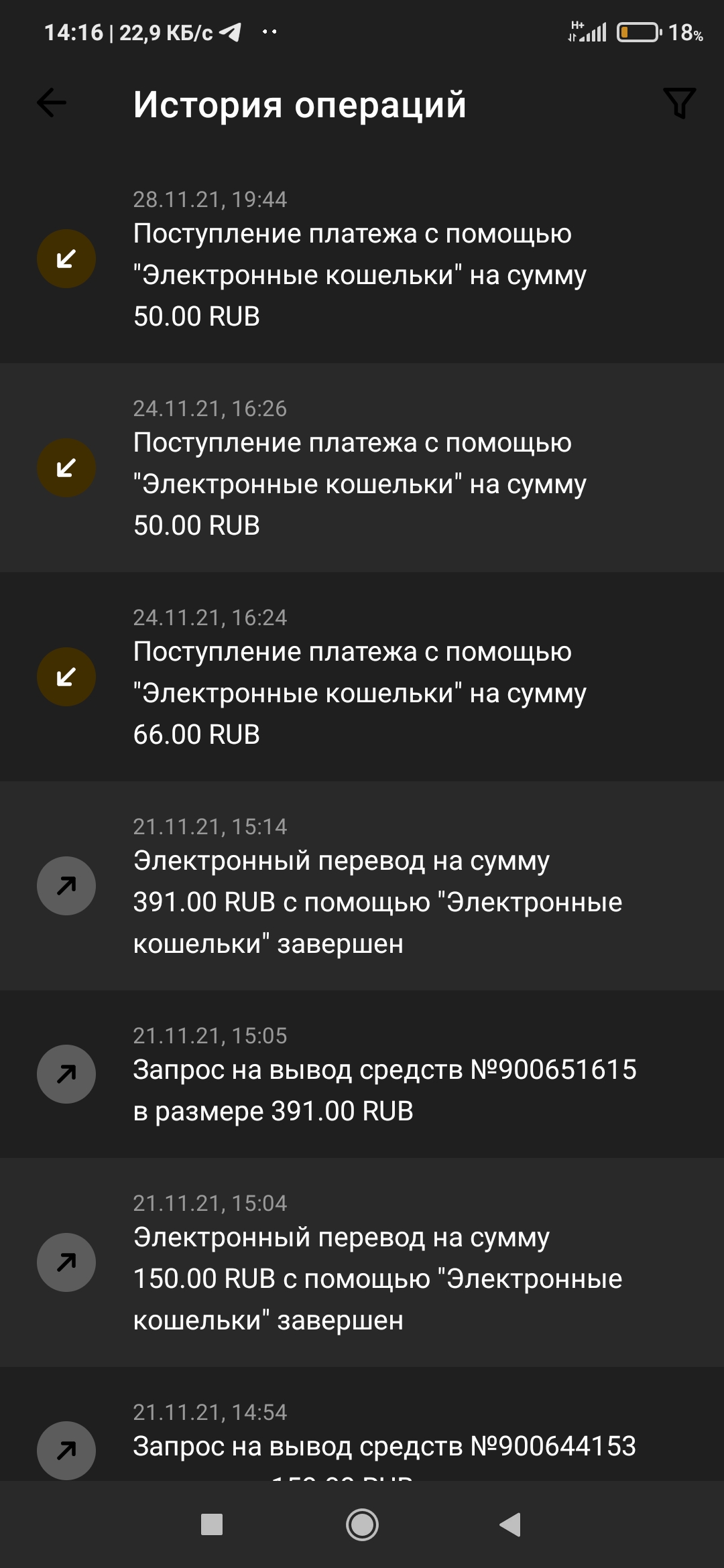Go back from История операций

(52, 103)
